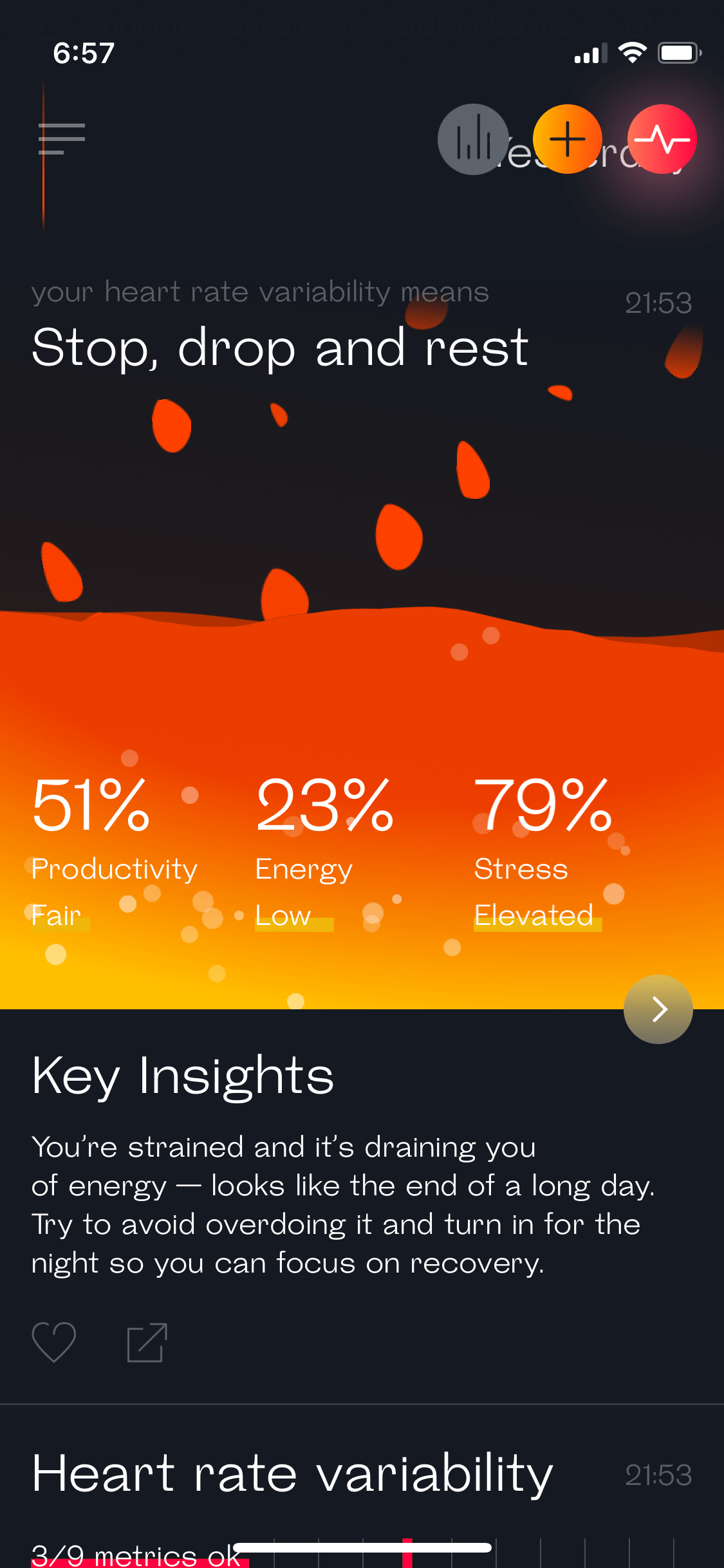Open the bar chart statistics button
The height and width of the screenshot is (1568, 724).
[x=473, y=139]
